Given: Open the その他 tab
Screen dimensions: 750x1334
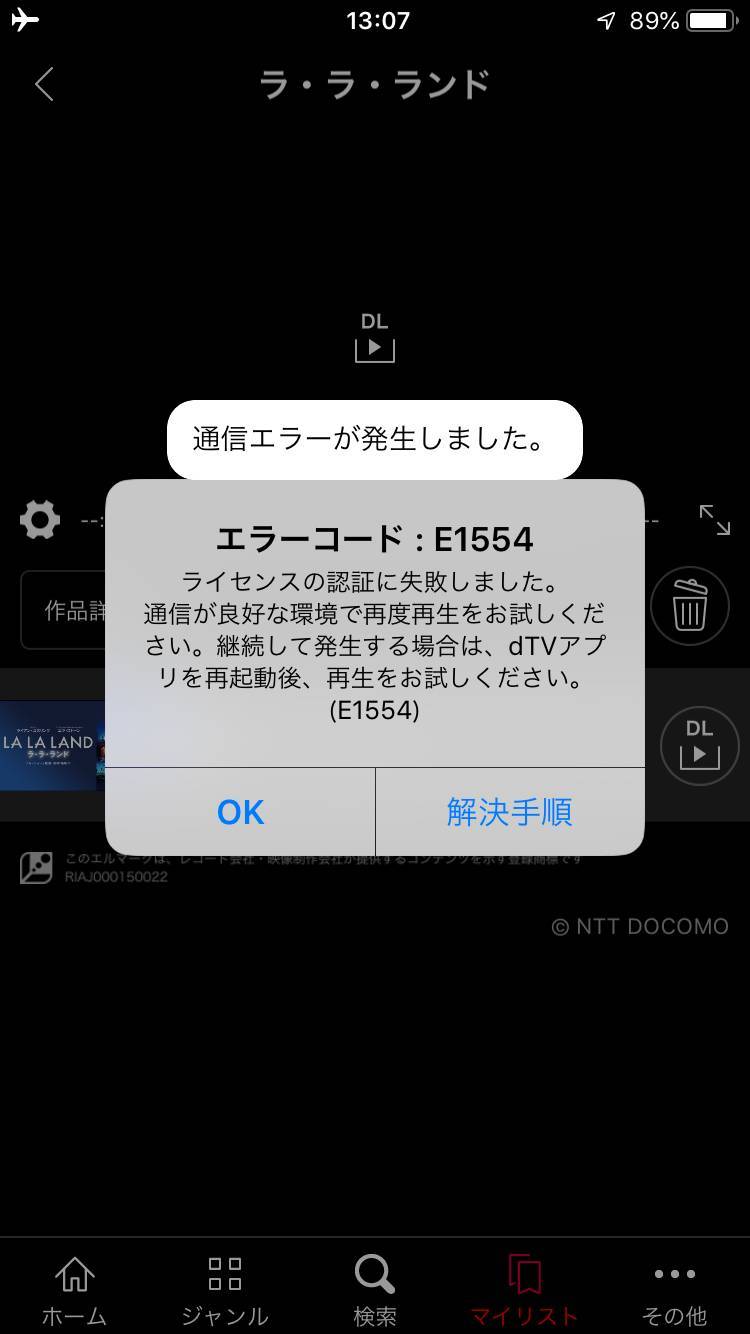Looking at the screenshot, I should 674,1290.
